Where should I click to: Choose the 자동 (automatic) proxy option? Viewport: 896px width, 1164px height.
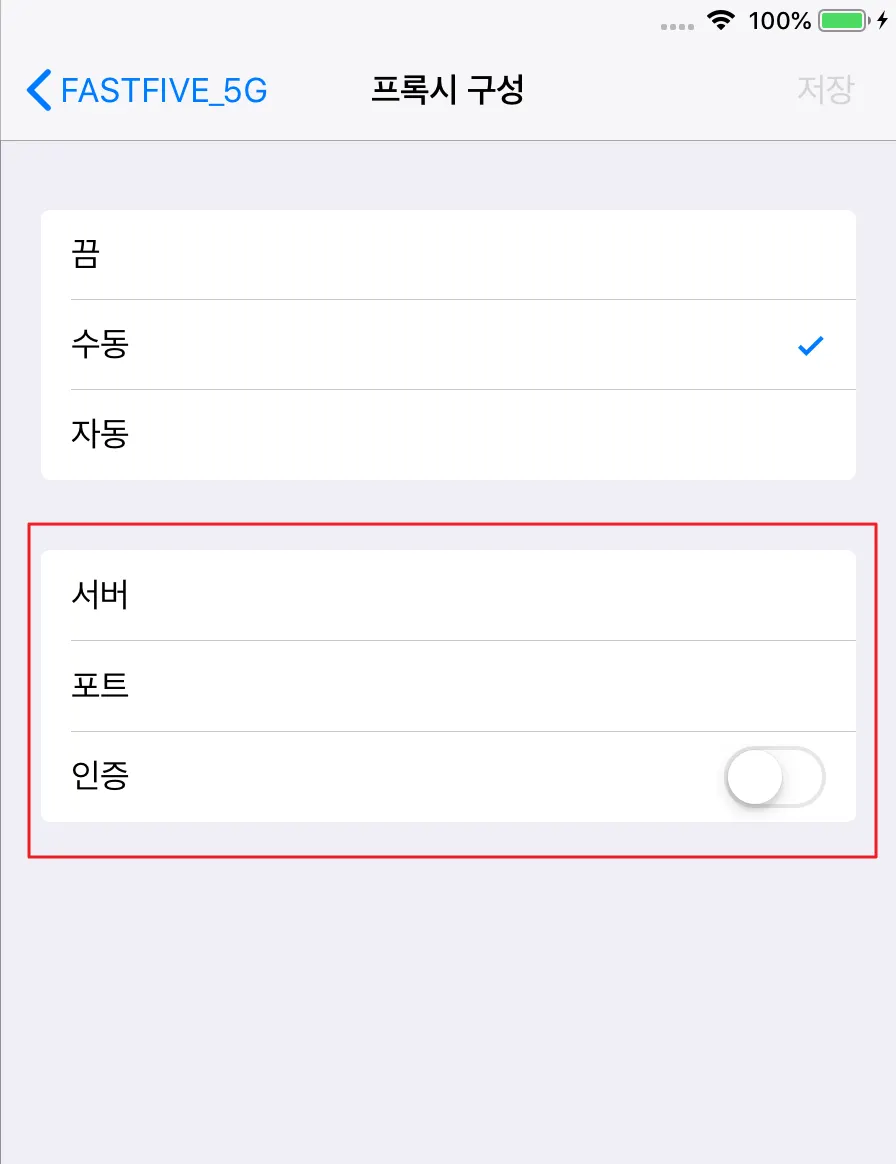[x=448, y=435]
